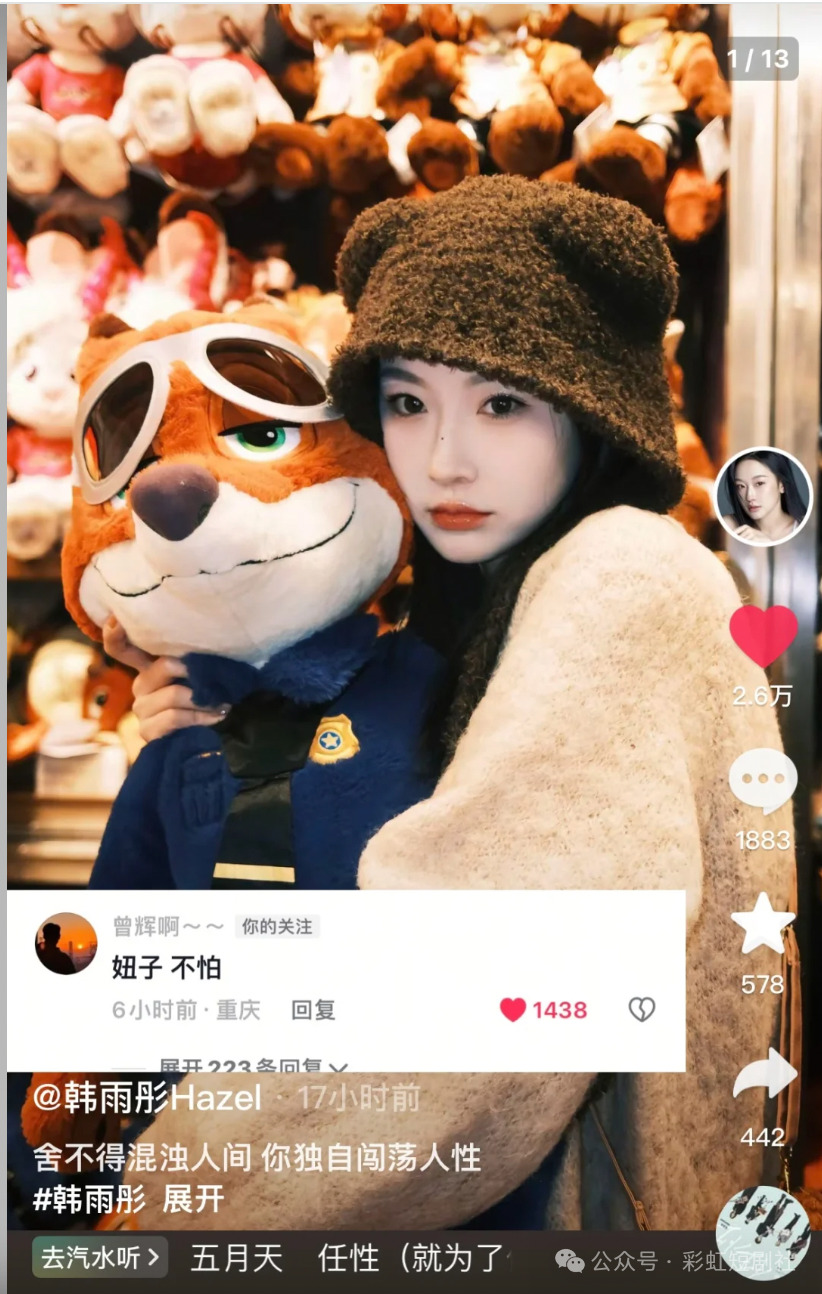
Task: Like this post with the red heart
Action: 763,636
